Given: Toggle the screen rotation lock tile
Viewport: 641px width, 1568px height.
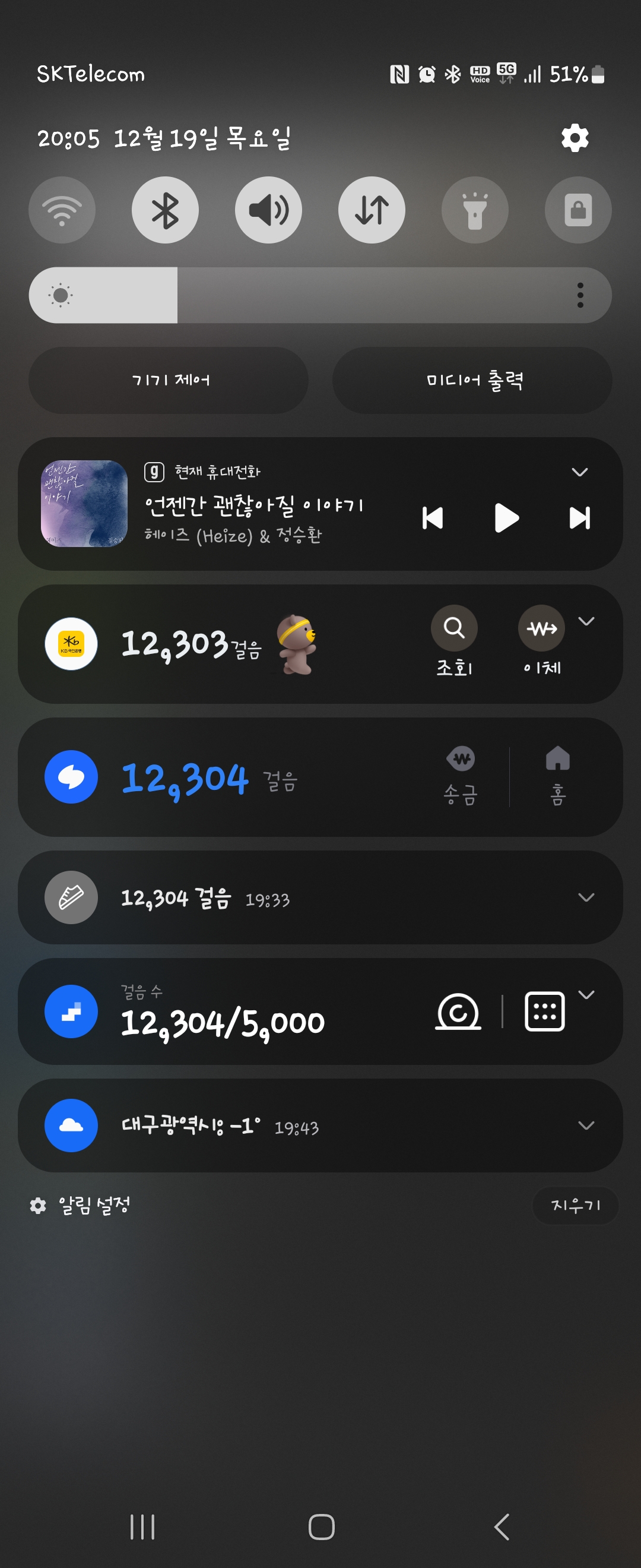Looking at the screenshot, I should [x=577, y=210].
